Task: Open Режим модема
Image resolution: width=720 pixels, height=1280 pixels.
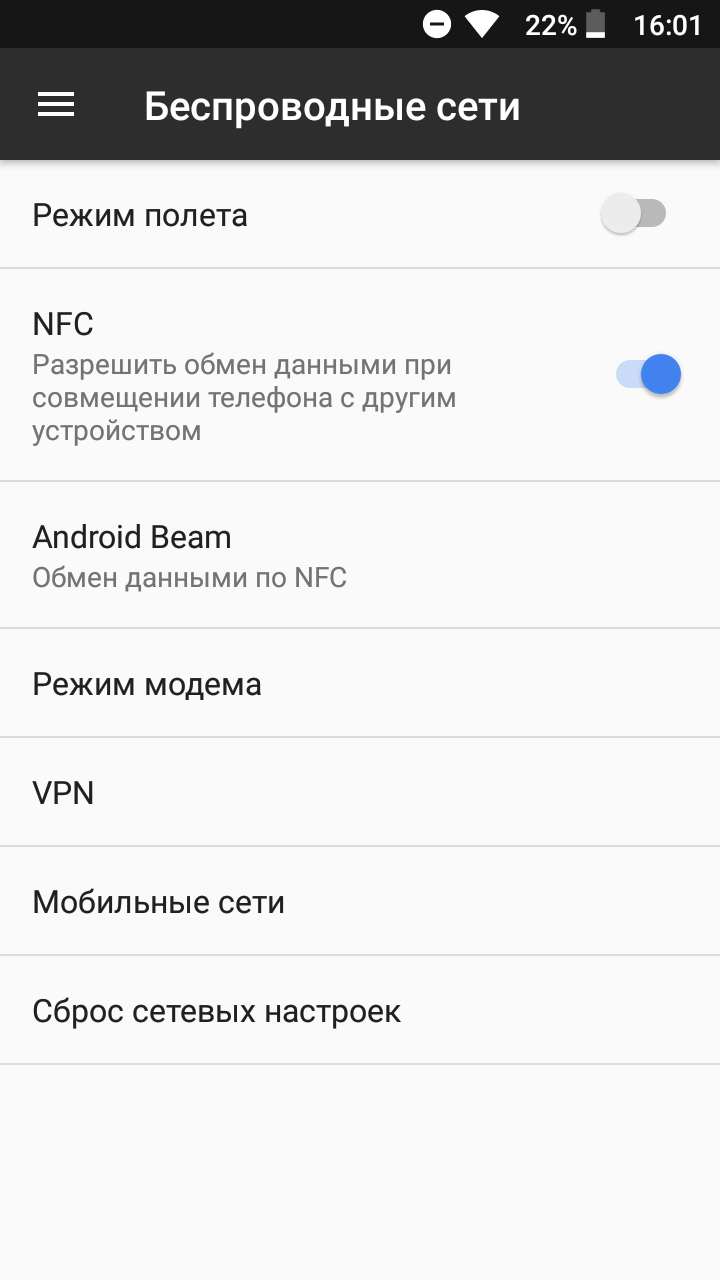Action: 360,683
